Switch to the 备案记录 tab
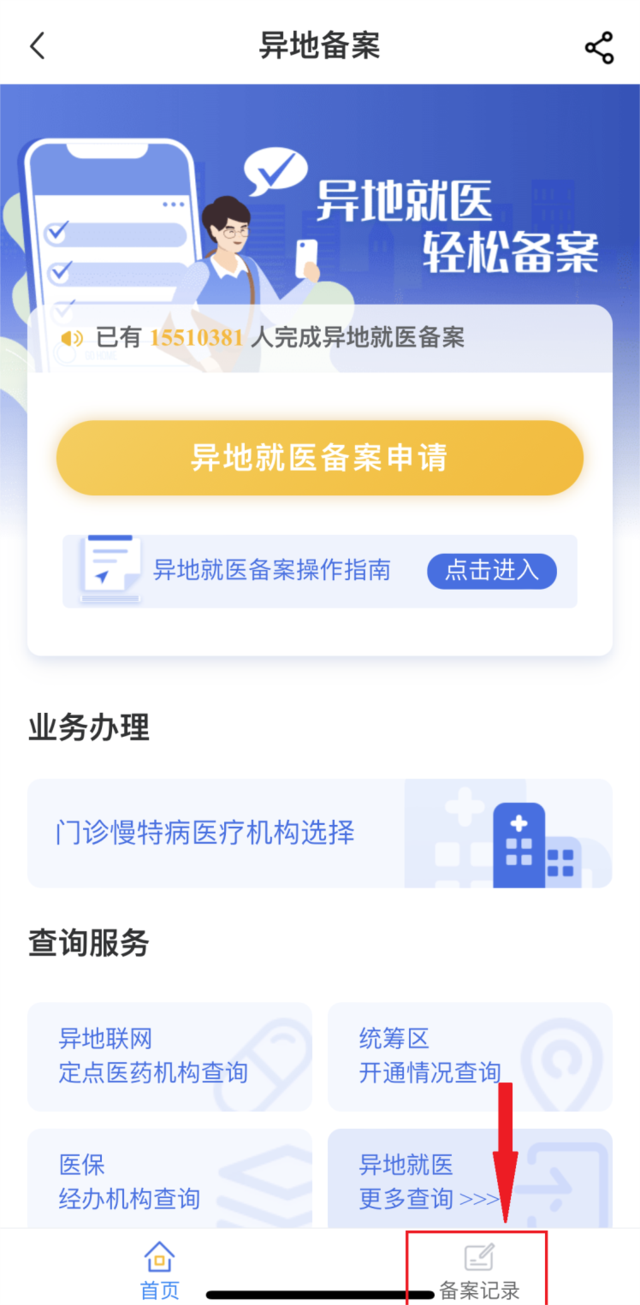This screenshot has width=640, height=1305. pos(479,1270)
